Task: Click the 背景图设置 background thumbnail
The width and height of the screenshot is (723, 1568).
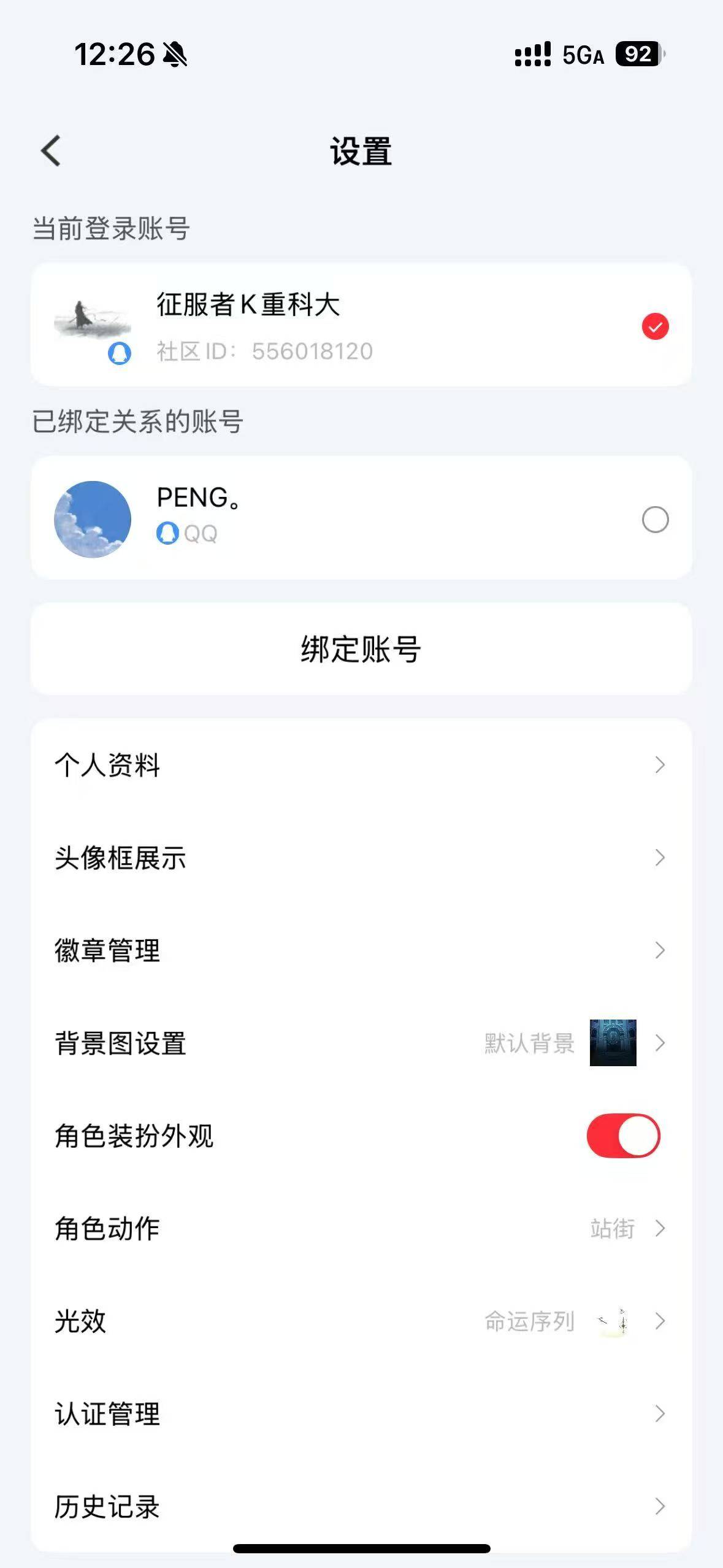Action: pyautogui.click(x=613, y=1043)
